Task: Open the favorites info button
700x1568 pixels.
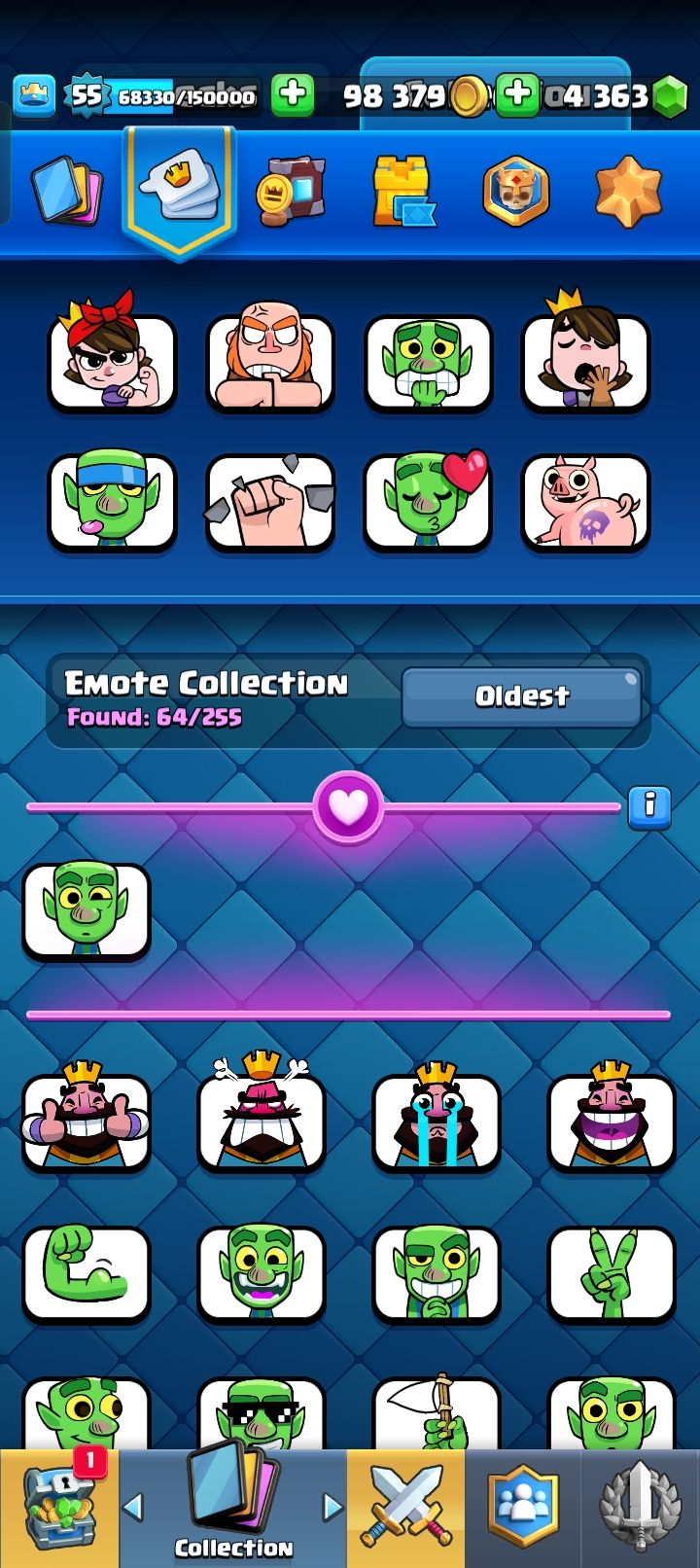Action: tap(648, 806)
